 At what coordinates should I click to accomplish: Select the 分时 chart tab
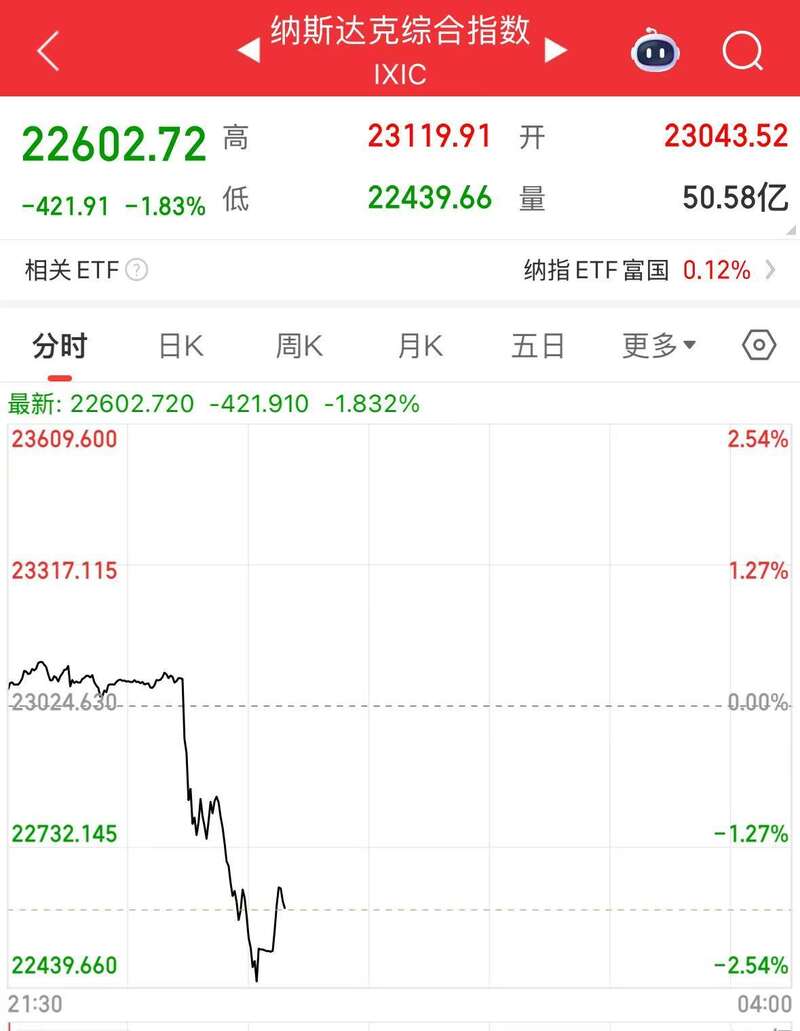[x=60, y=346]
